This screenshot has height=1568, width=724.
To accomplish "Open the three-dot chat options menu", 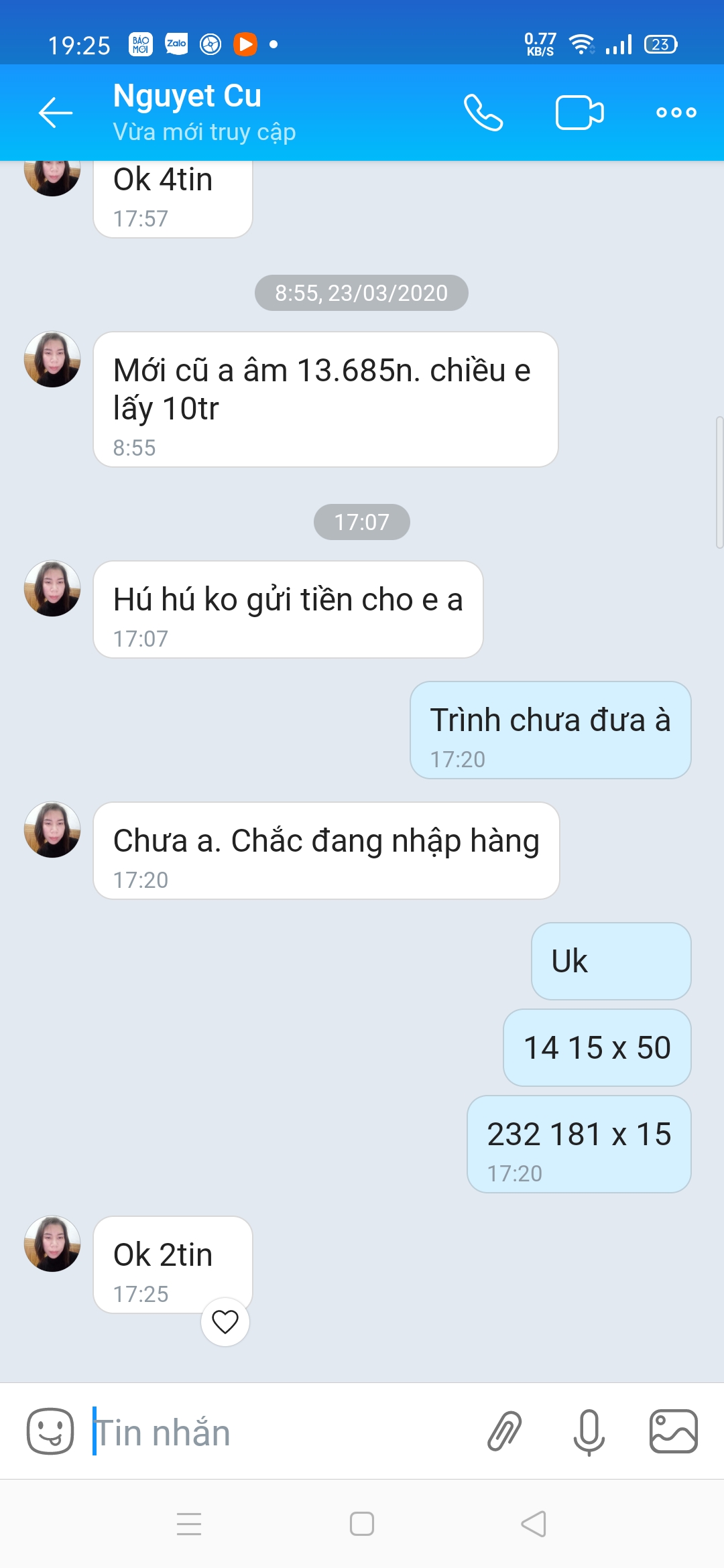I will (676, 112).
